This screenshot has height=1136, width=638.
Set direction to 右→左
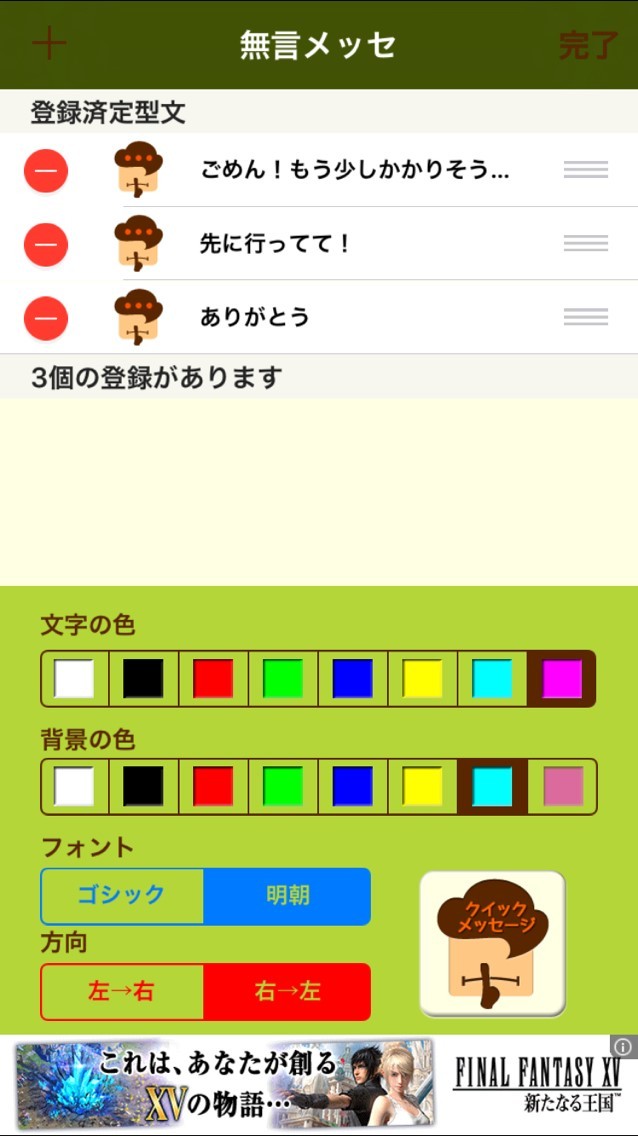click(287, 992)
